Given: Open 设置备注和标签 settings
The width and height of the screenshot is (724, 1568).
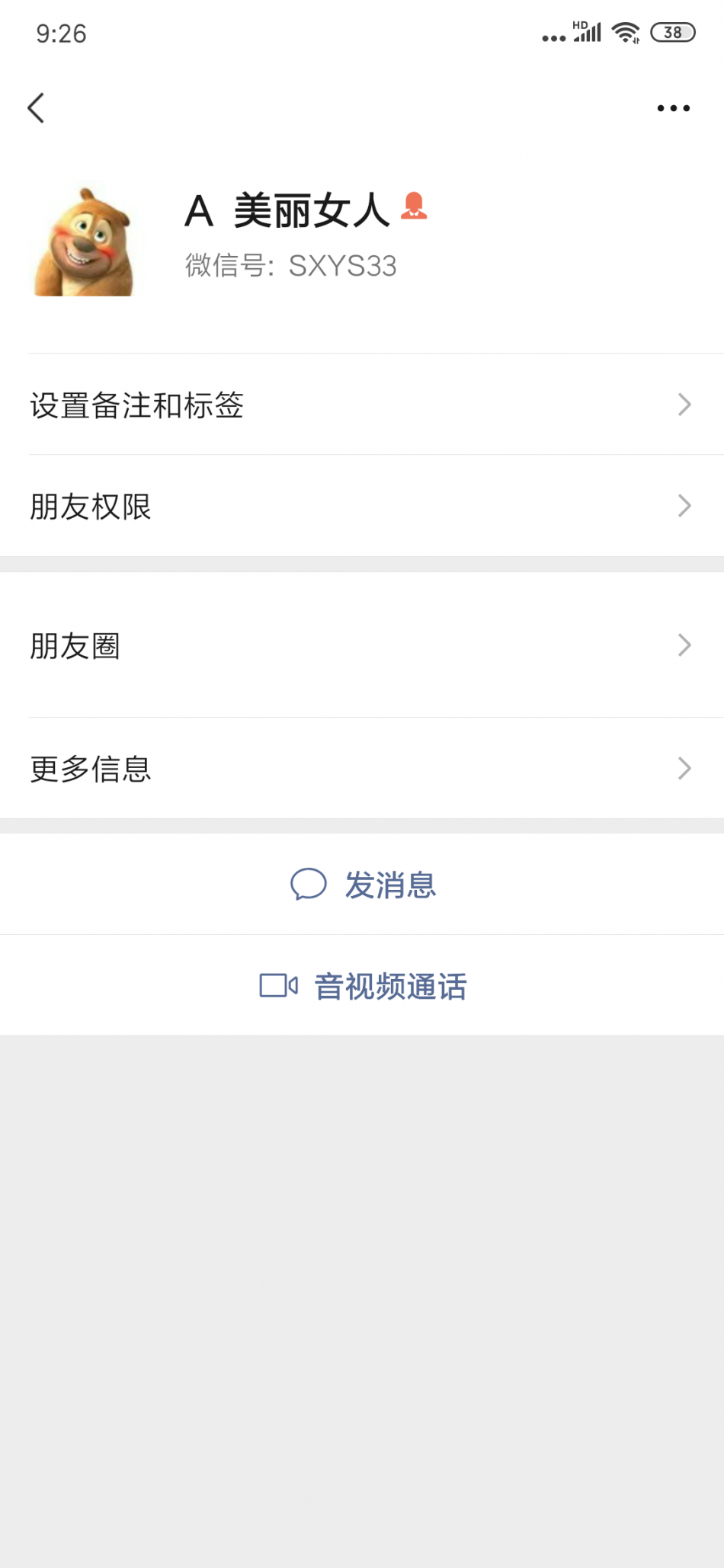Looking at the screenshot, I should 362,405.
